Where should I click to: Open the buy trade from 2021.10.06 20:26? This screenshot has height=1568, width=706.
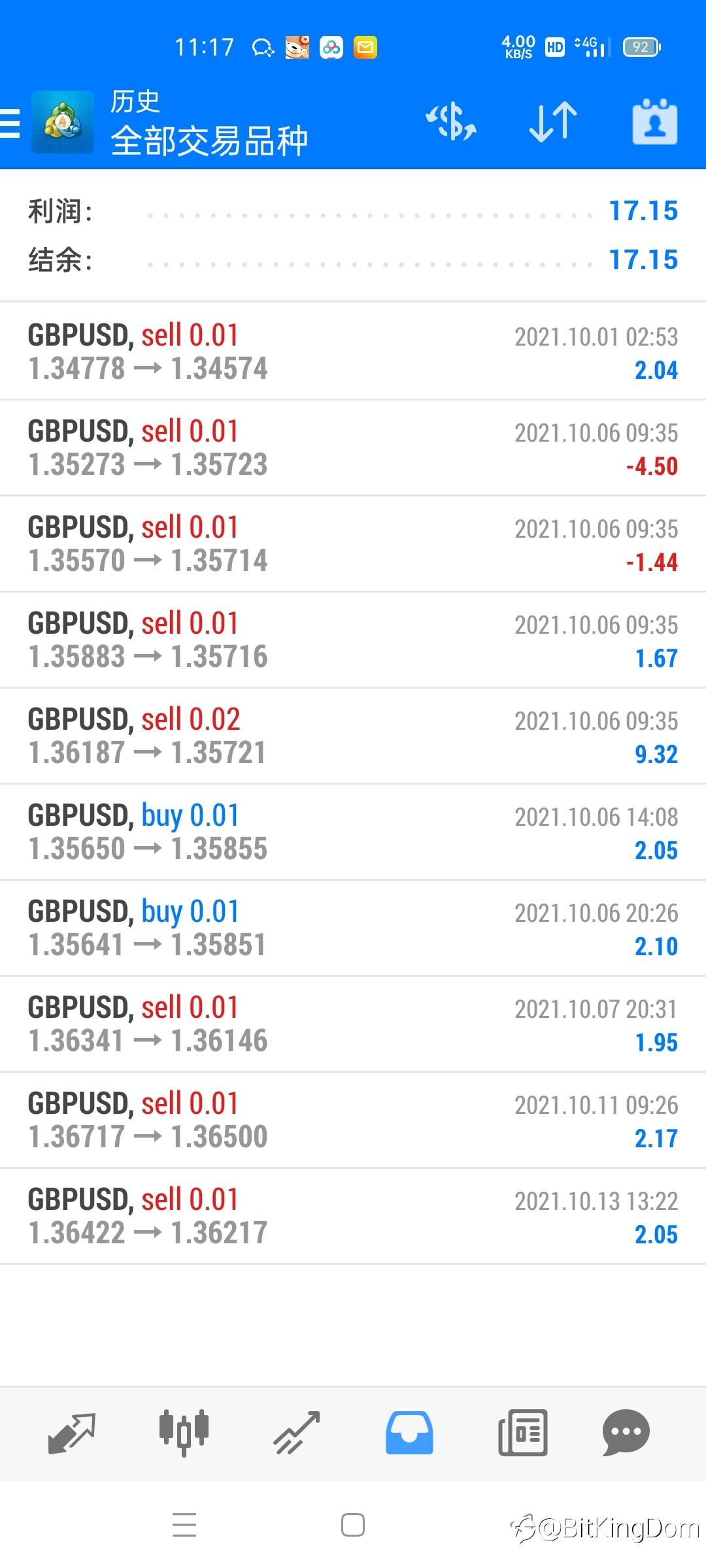(x=353, y=928)
